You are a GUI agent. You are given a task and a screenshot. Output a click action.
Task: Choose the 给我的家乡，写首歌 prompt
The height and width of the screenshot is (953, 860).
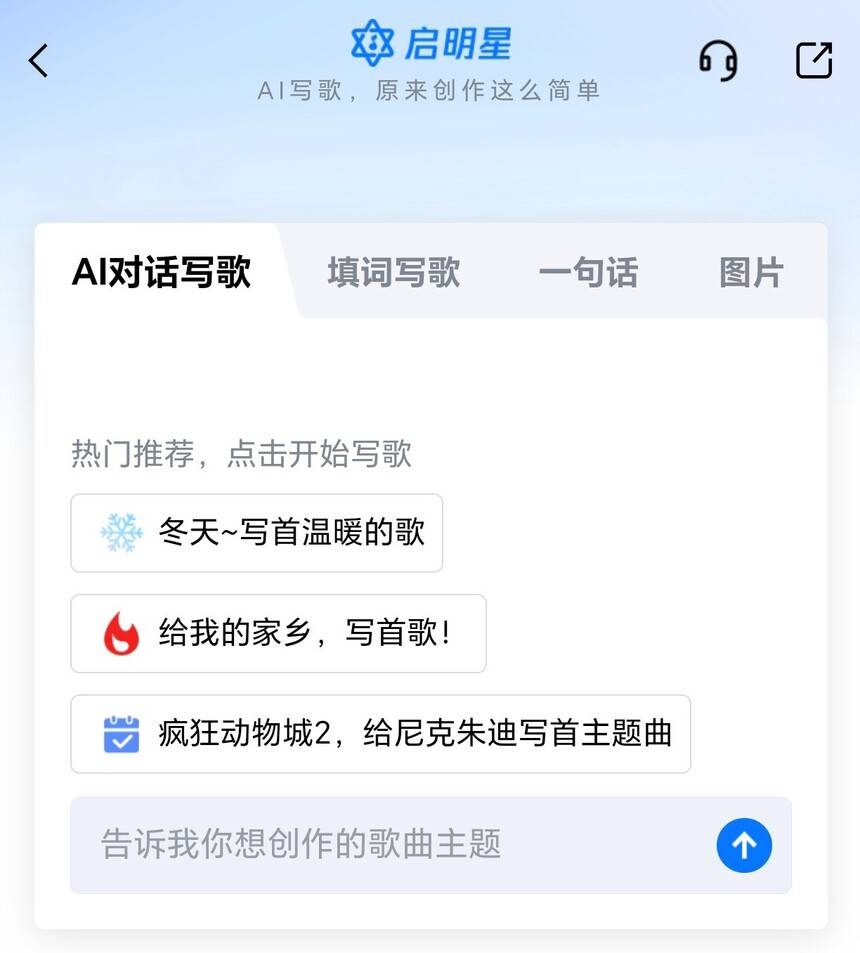[277, 633]
